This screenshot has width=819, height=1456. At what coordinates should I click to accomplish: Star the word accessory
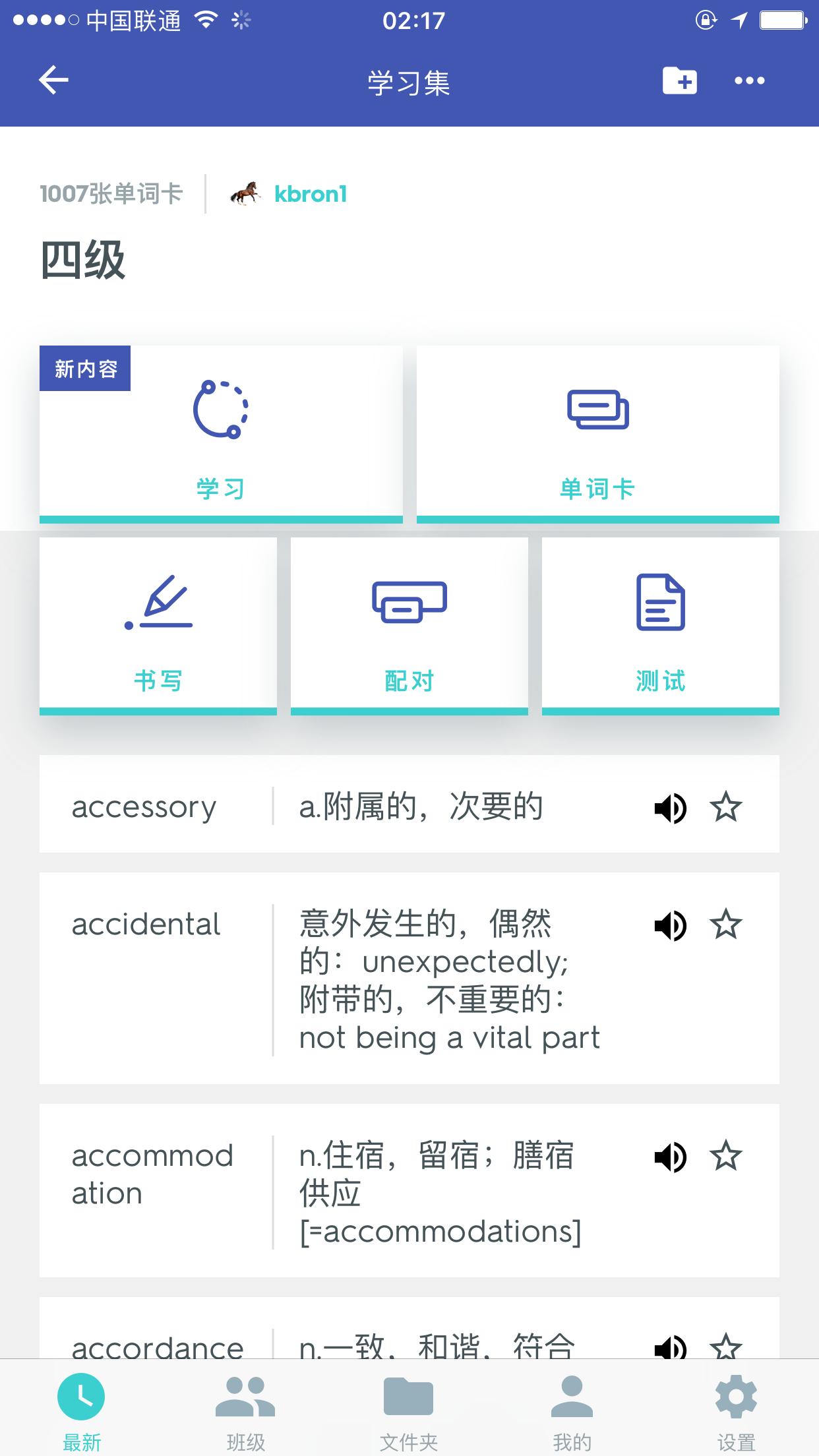point(727,806)
